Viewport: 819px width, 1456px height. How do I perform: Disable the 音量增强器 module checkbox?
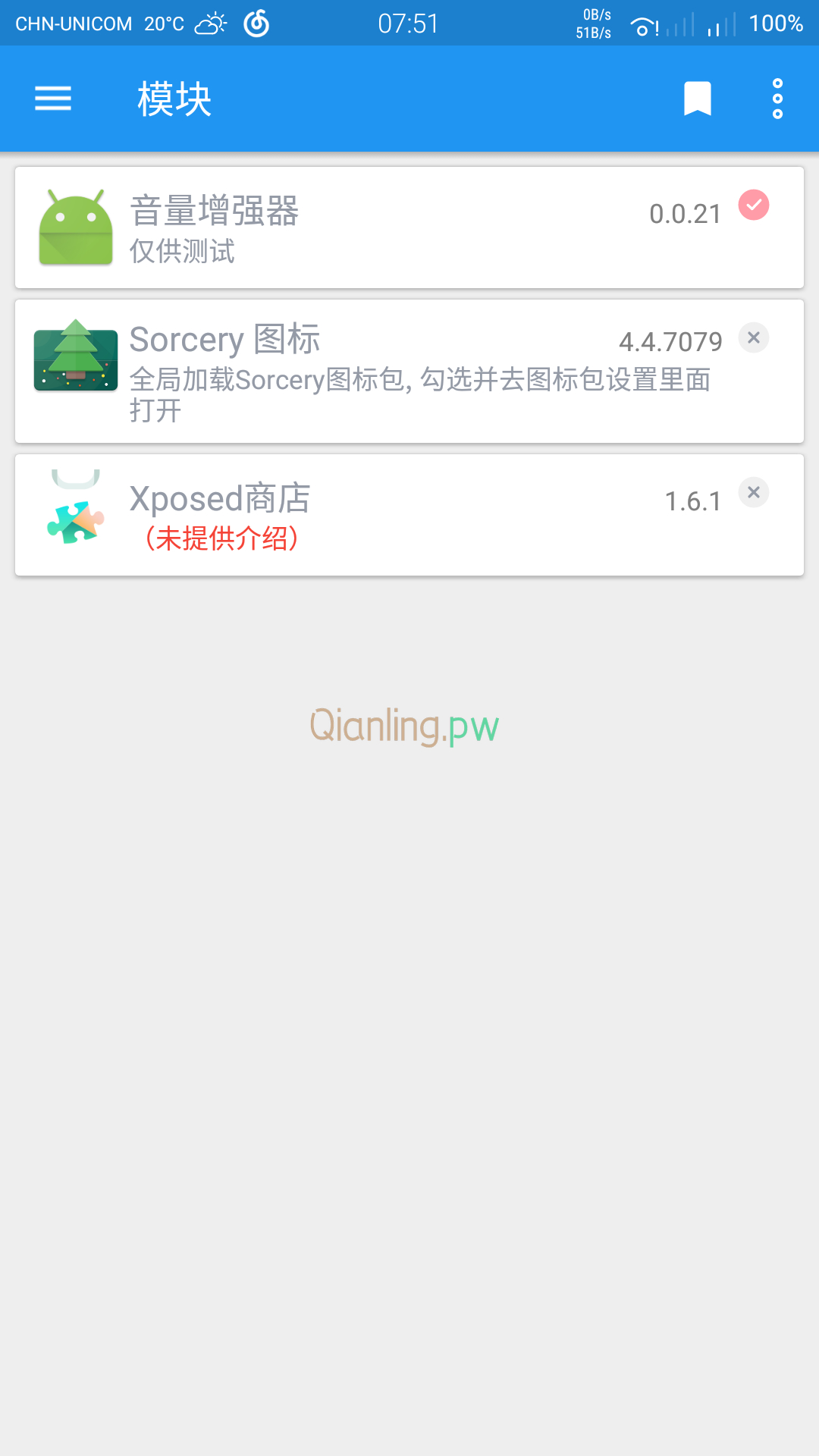click(x=754, y=205)
